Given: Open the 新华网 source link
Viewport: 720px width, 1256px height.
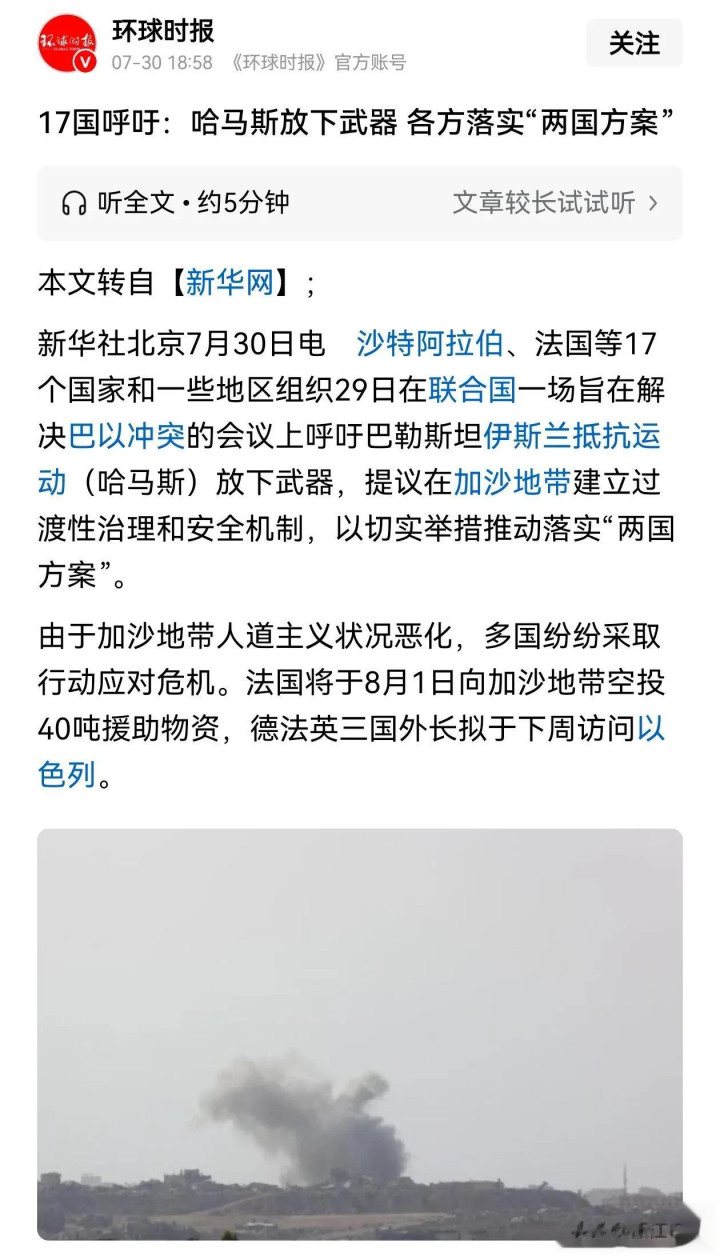Looking at the screenshot, I should pyautogui.click(x=230, y=283).
